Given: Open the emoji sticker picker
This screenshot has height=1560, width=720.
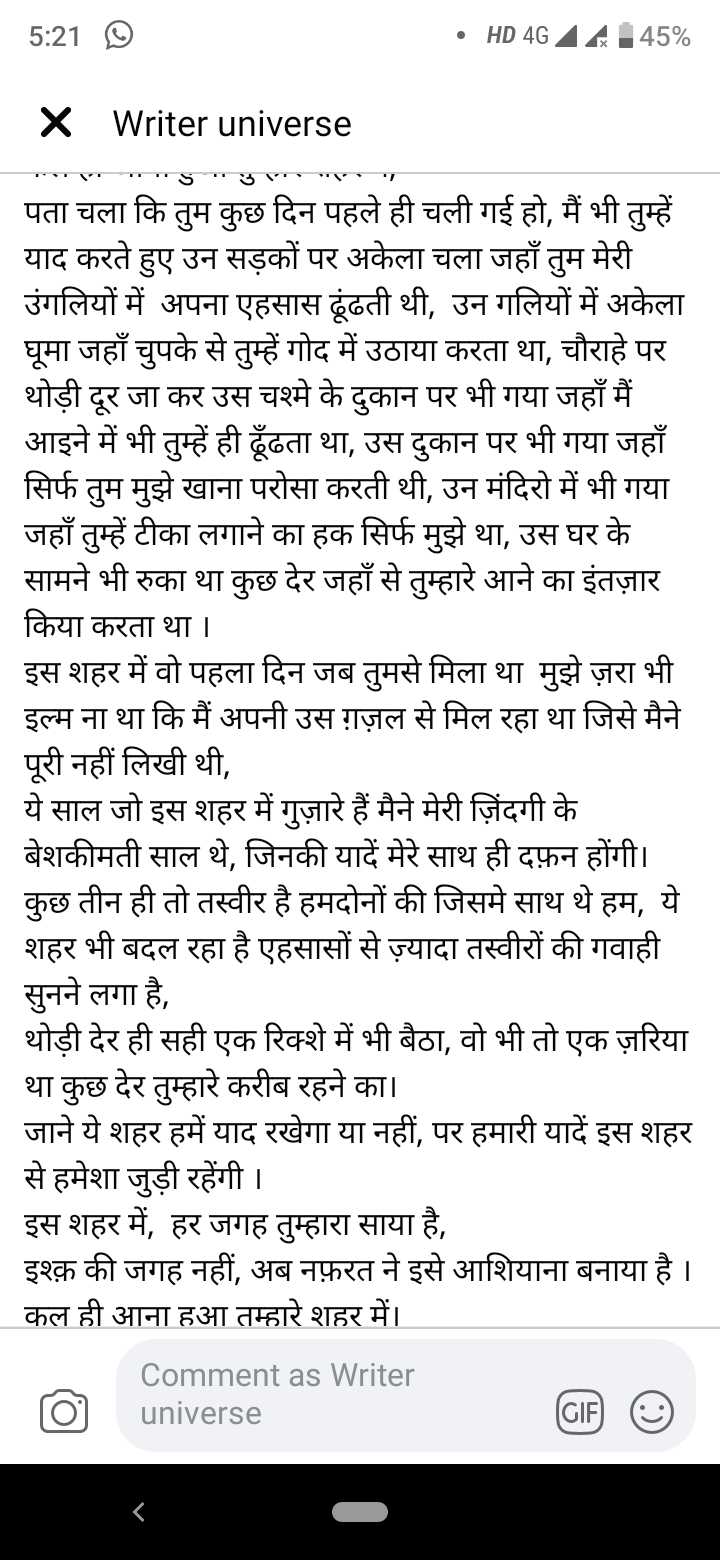Looking at the screenshot, I should click(651, 1413).
